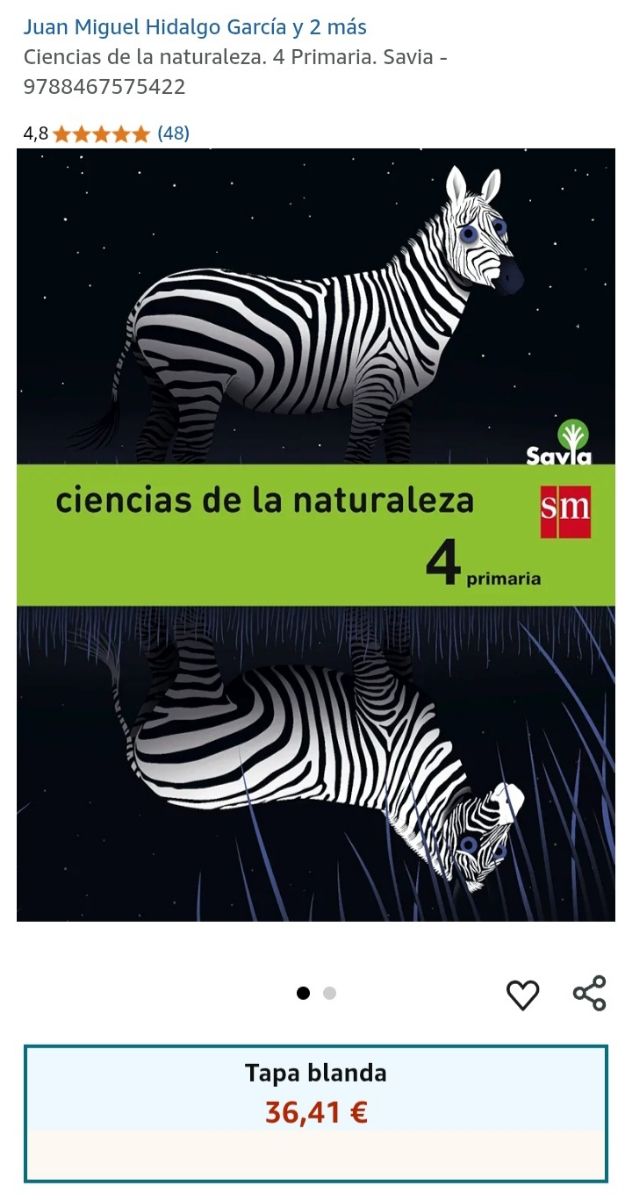
Task: Open the 48 customer reviews
Action: coord(173,133)
